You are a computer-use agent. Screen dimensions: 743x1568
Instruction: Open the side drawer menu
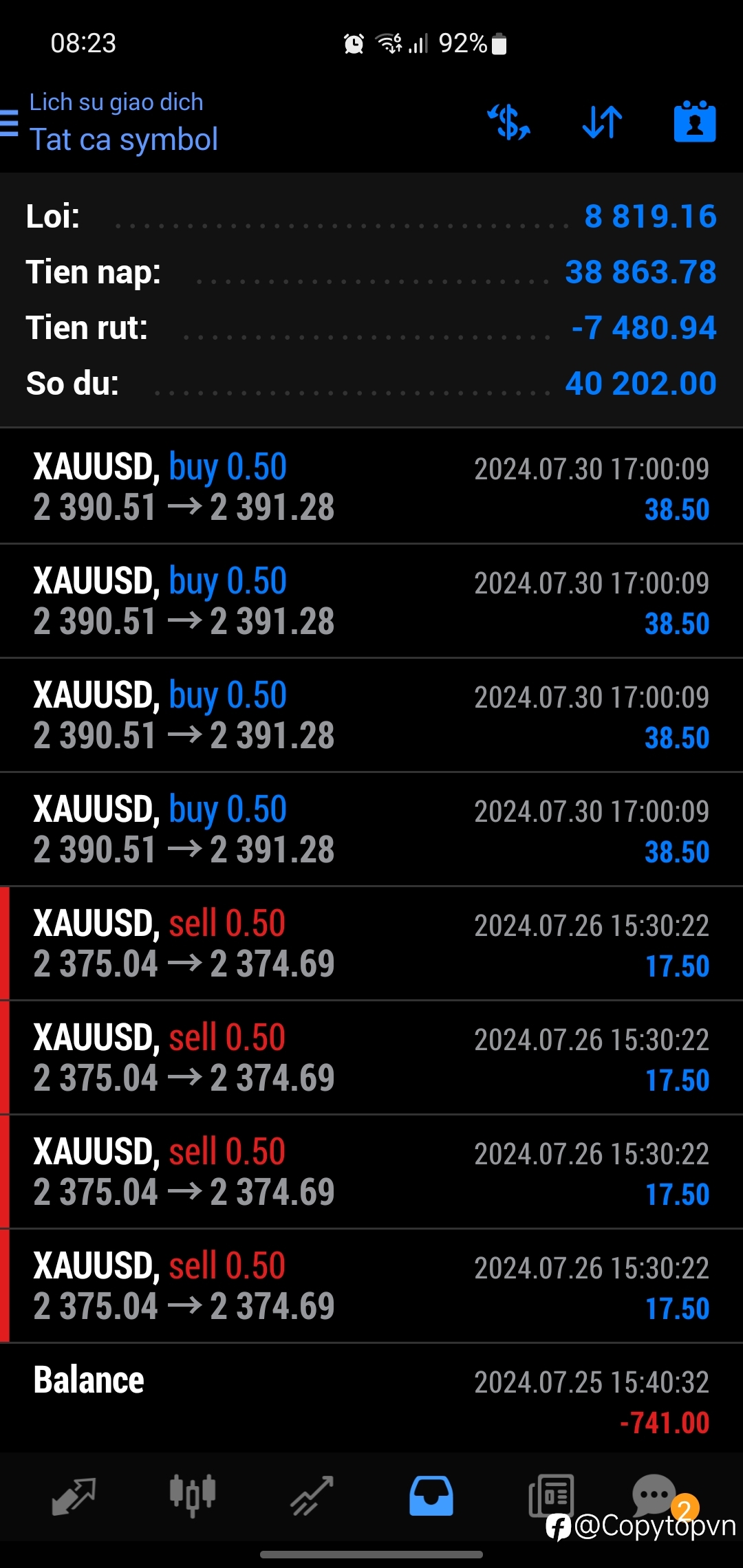8,123
